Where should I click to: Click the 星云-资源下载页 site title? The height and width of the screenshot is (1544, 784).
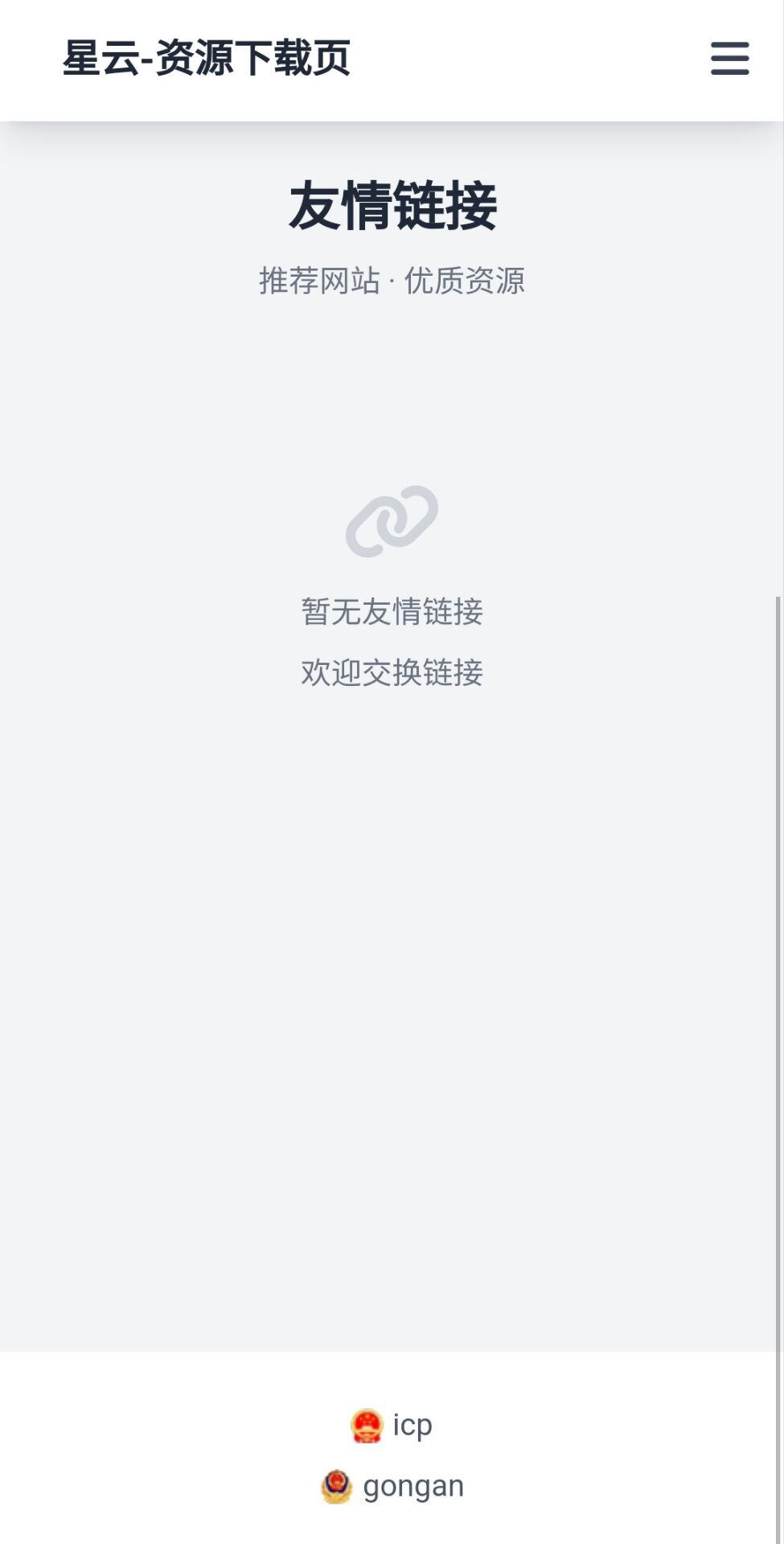point(207,56)
